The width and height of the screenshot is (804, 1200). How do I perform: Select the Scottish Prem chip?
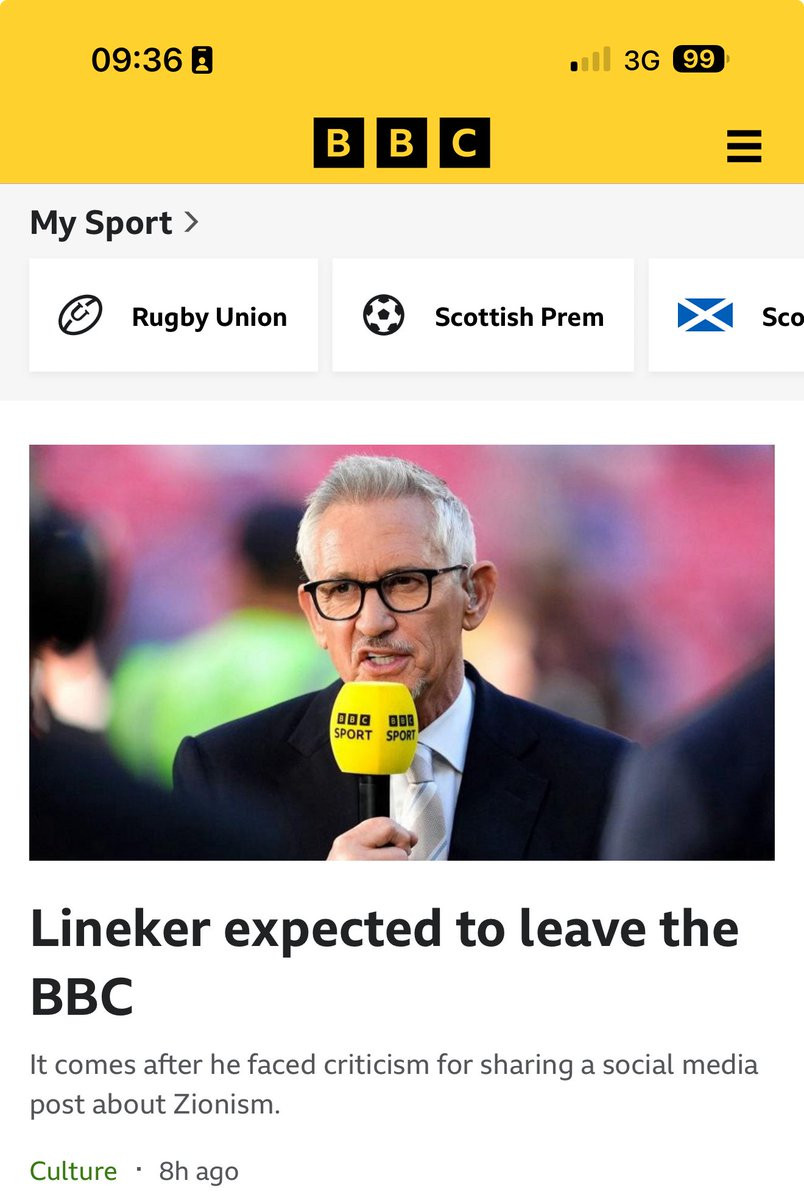[x=483, y=316]
